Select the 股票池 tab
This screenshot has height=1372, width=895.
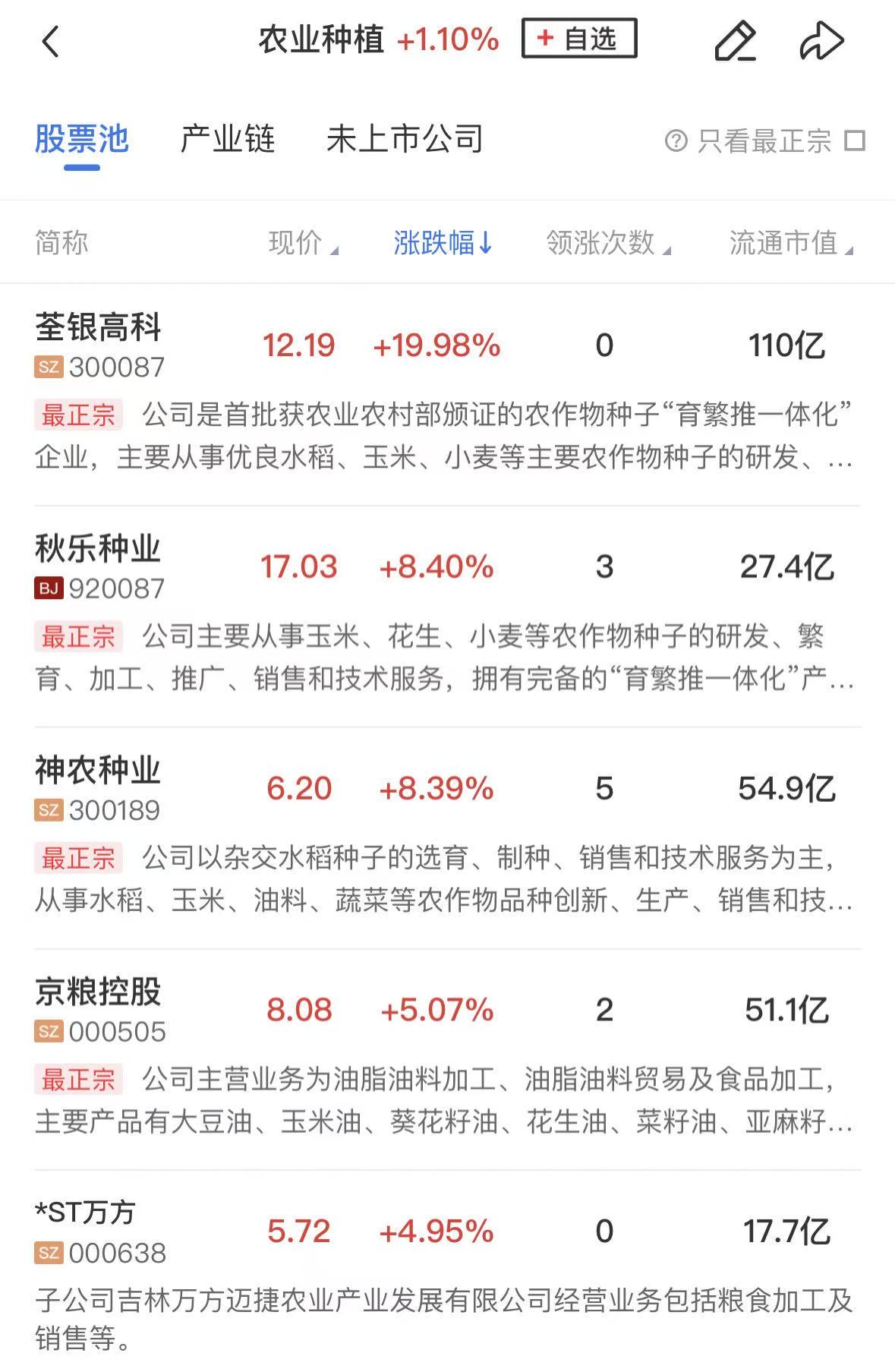82,140
